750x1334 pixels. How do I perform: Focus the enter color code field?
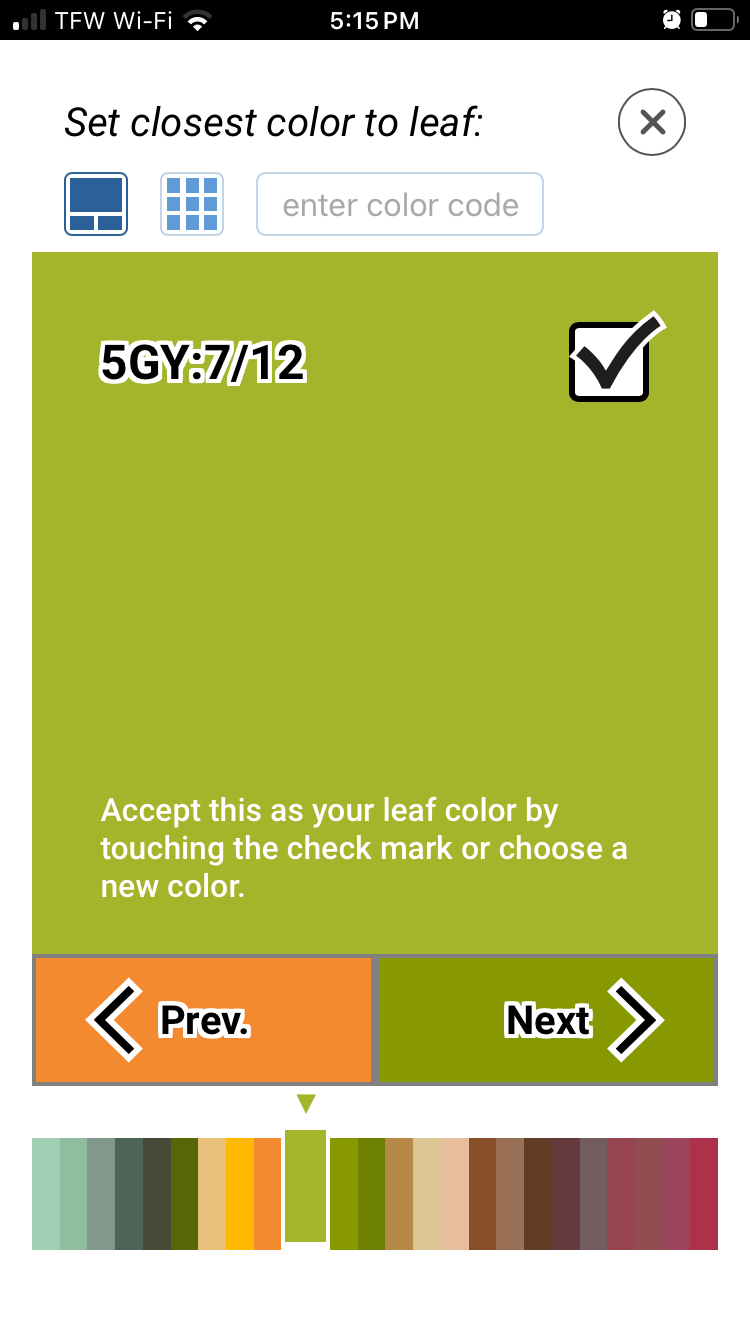click(x=400, y=204)
